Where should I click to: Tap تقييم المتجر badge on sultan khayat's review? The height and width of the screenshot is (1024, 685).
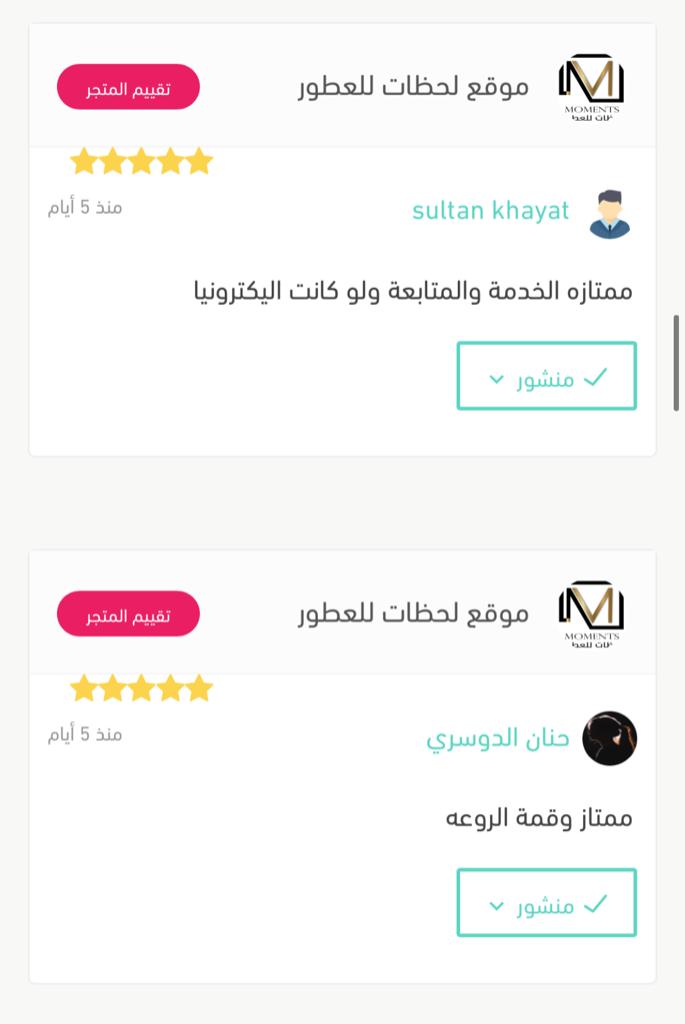point(128,87)
